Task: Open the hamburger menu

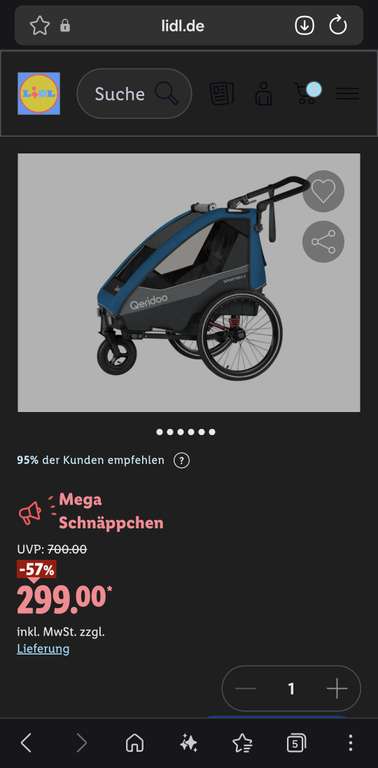Action: click(x=348, y=94)
